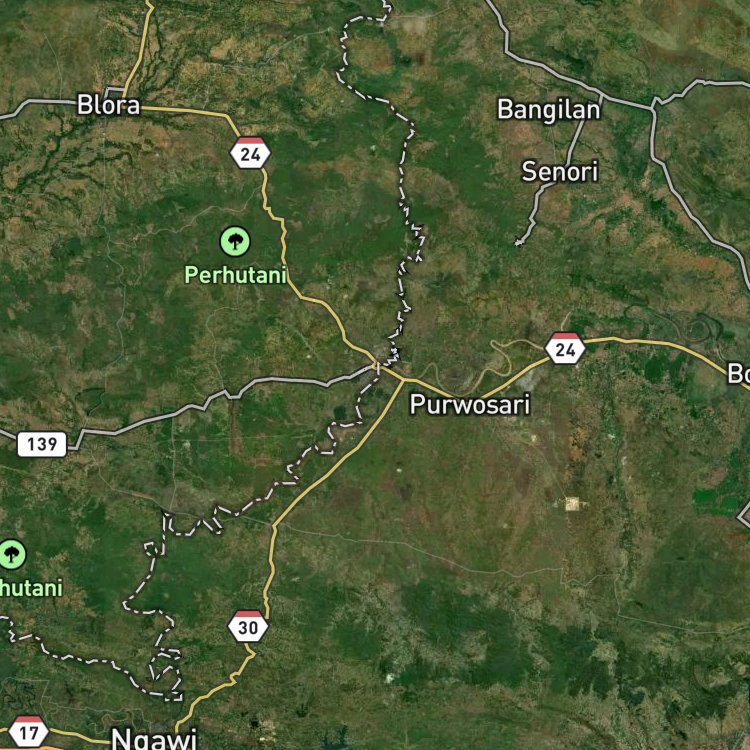The image size is (750, 750).
Task: Select the Senori place label
Action: coord(560,172)
